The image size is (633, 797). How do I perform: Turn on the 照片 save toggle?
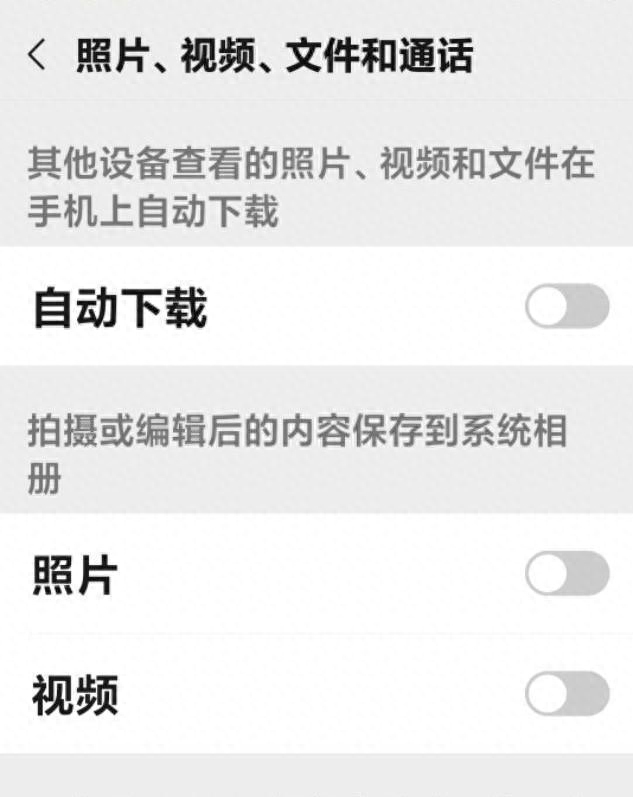point(567,574)
